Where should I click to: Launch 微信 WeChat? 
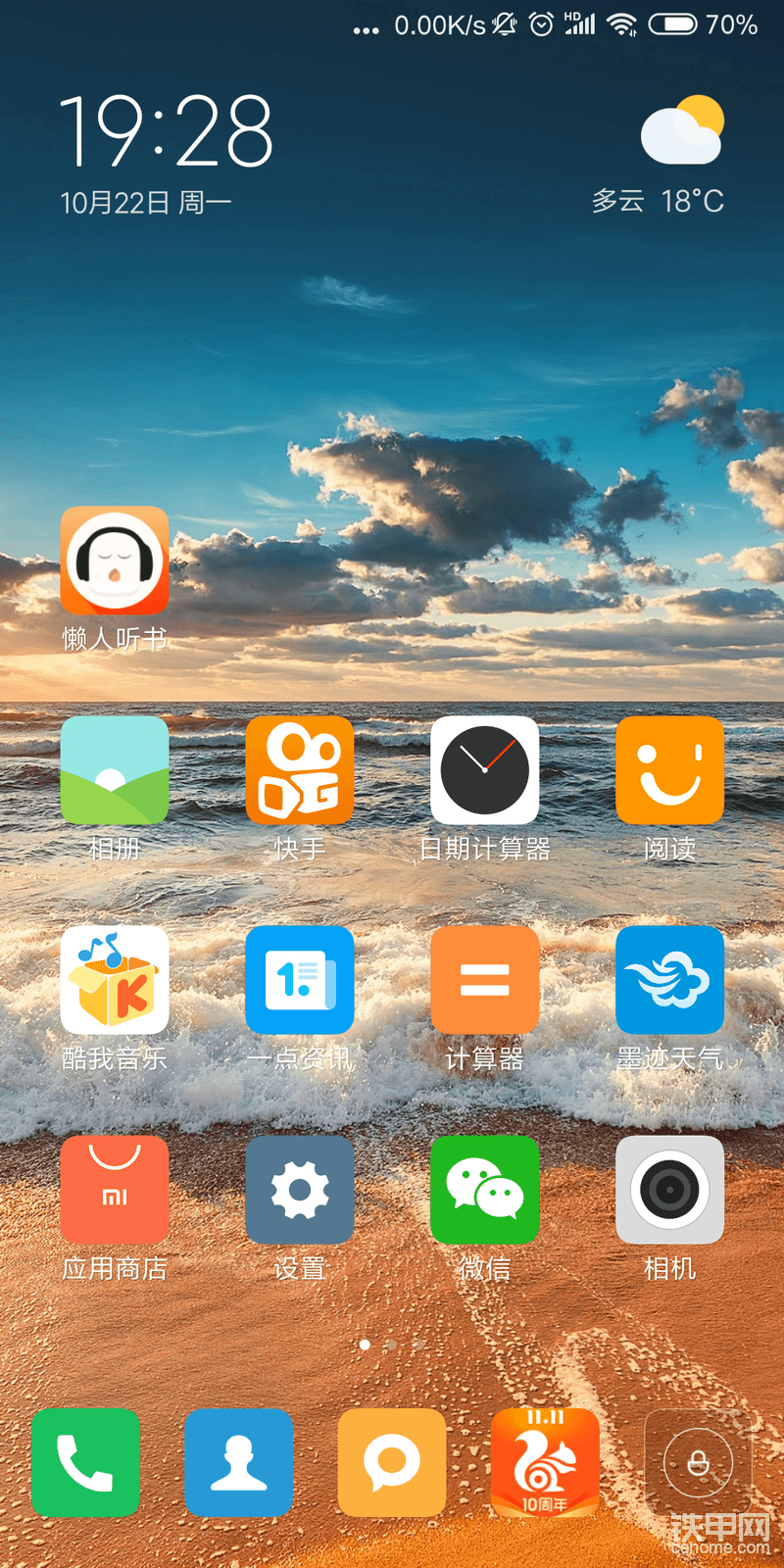coord(485,1190)
